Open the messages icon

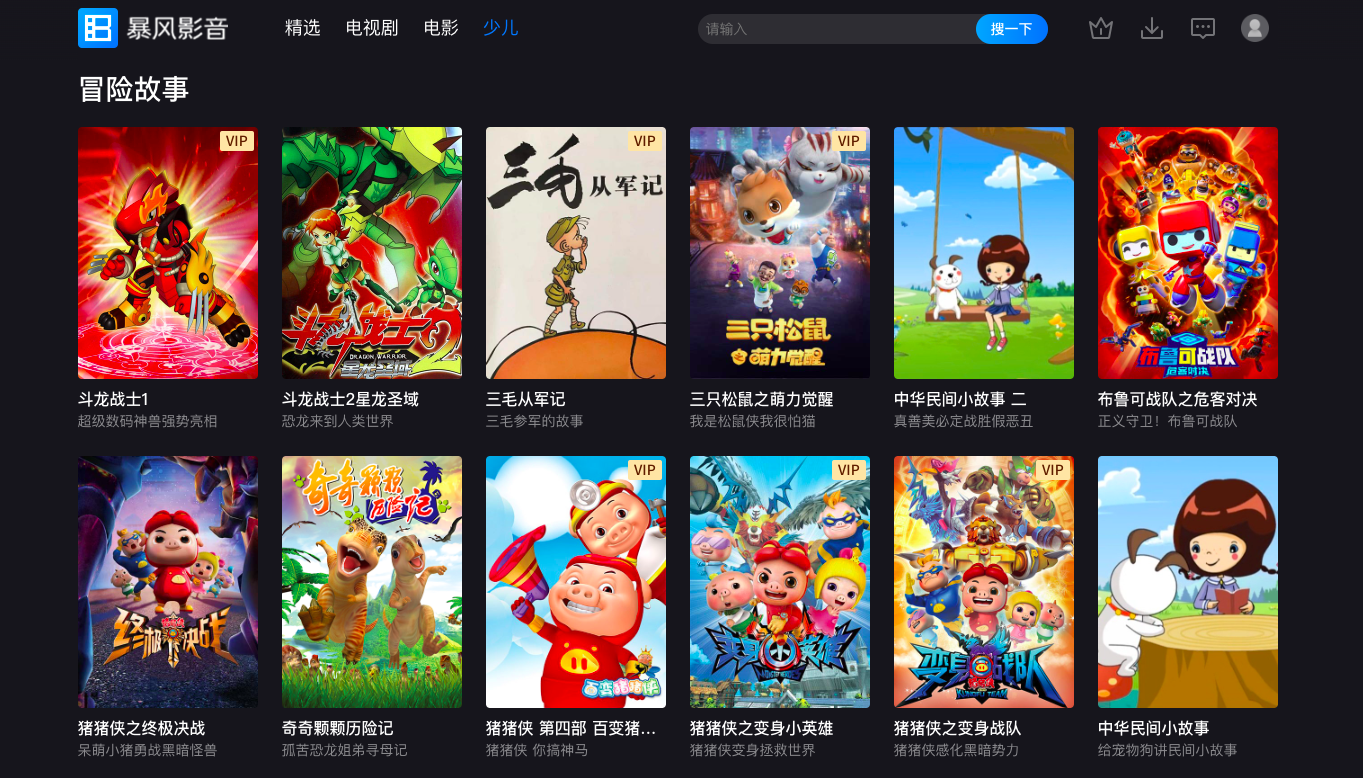[1203, 29]
